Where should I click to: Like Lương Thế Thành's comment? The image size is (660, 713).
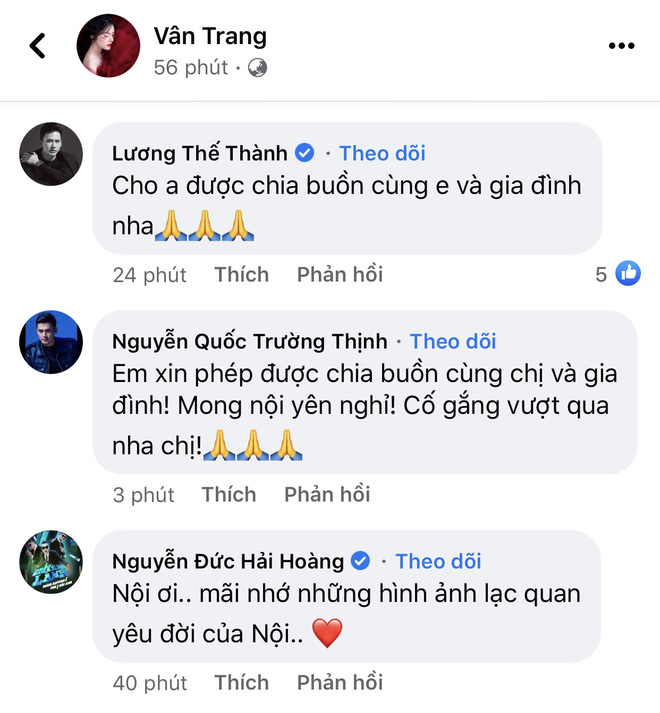click(241, 274)
